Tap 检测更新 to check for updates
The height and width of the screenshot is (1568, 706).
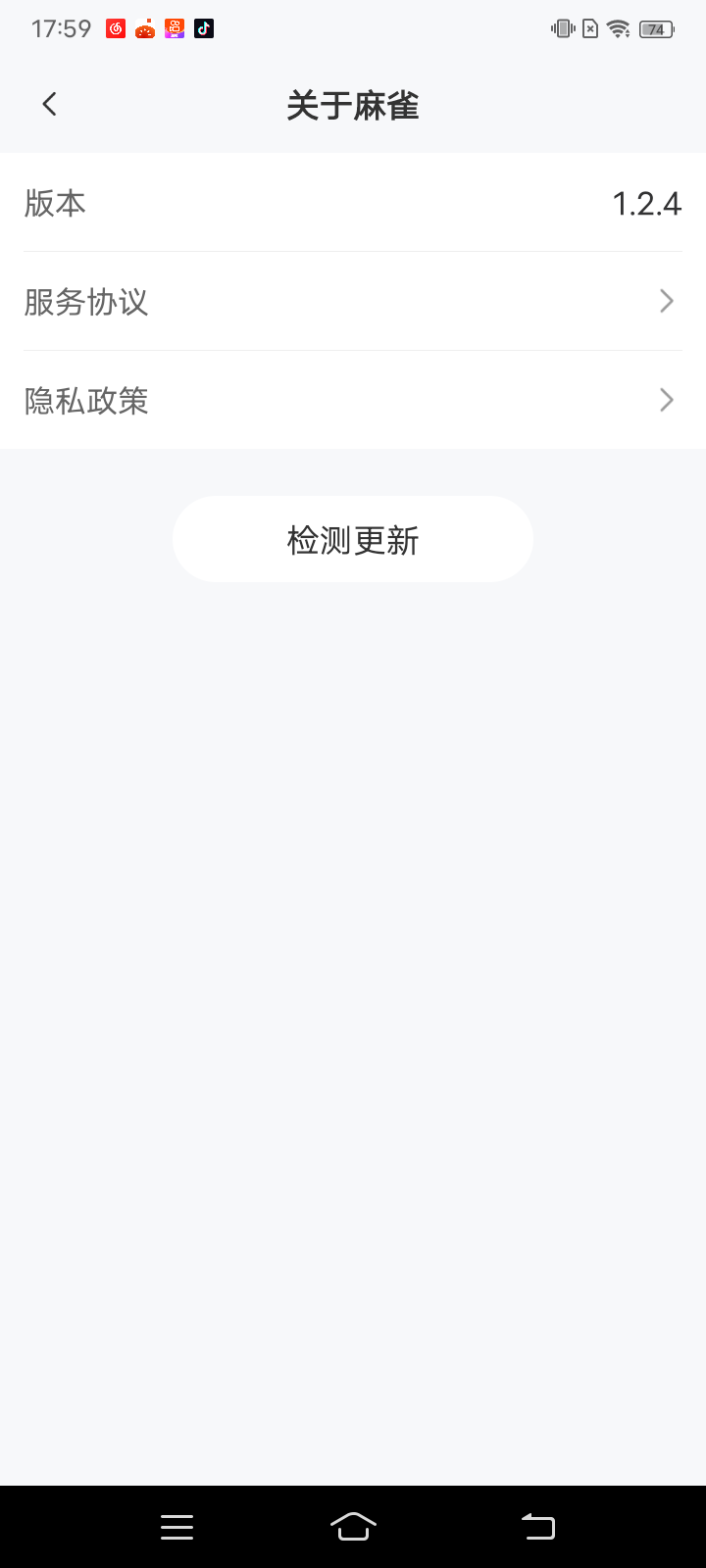click(353, 539)
